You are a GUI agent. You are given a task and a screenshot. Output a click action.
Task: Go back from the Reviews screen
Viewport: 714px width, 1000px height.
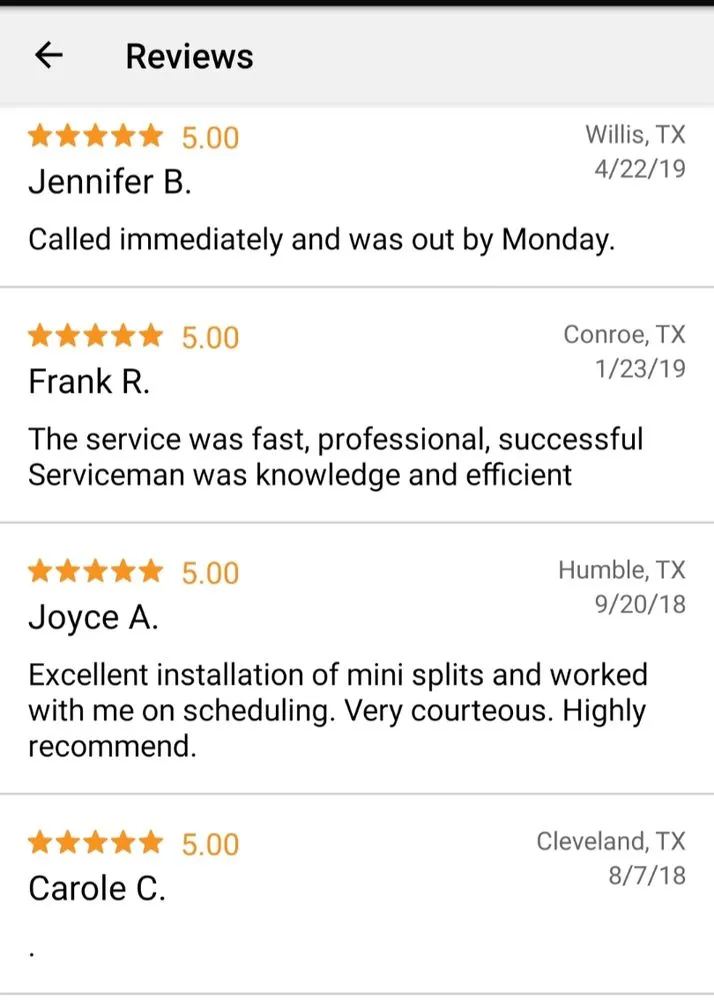pos(48,56)
